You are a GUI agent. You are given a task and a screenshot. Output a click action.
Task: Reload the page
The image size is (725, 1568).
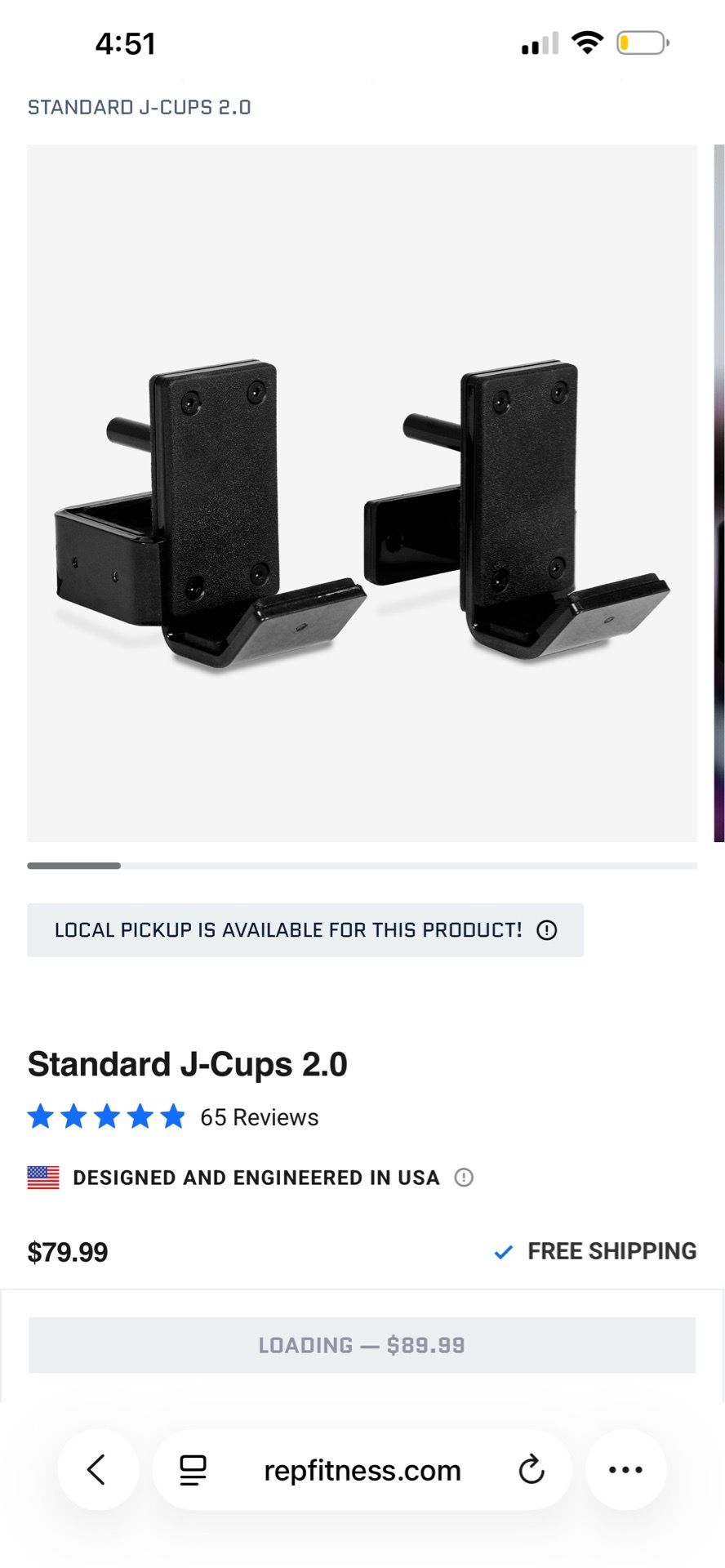(532, 1469)
